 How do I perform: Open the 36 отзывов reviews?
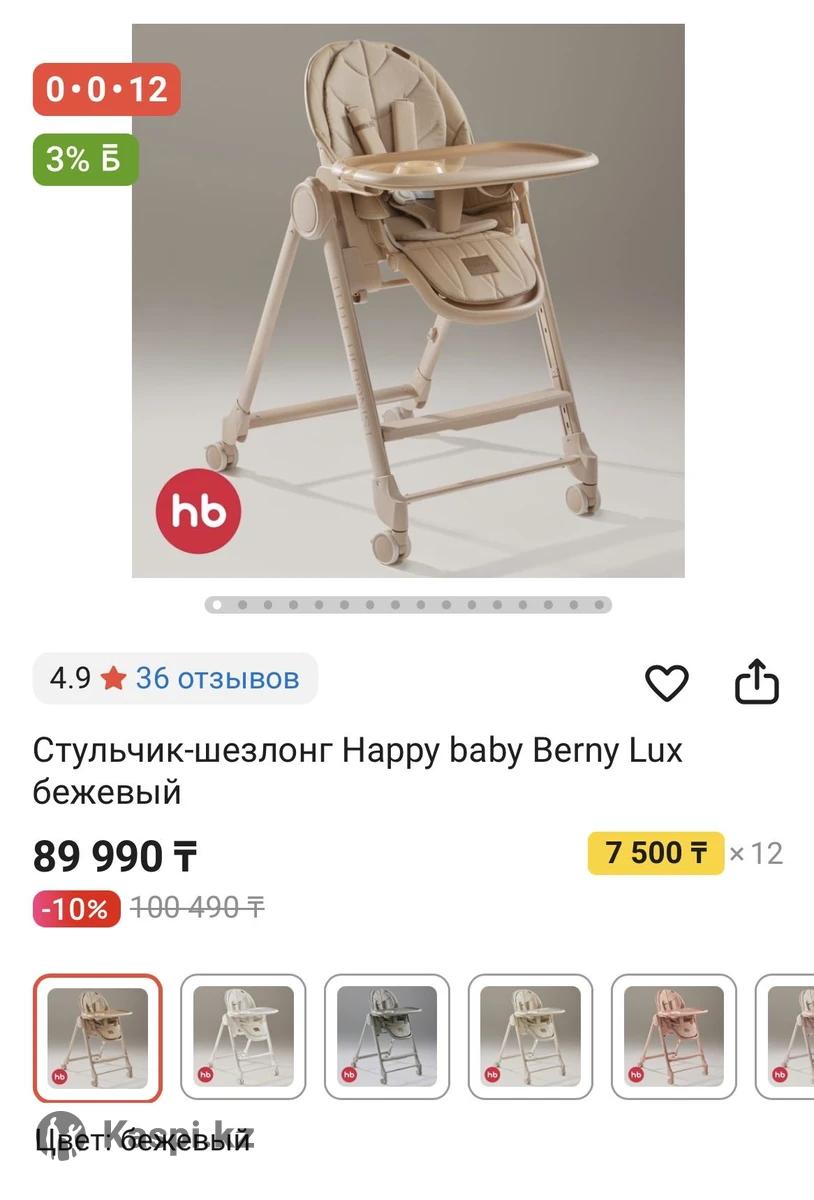(x=217, y=679)
